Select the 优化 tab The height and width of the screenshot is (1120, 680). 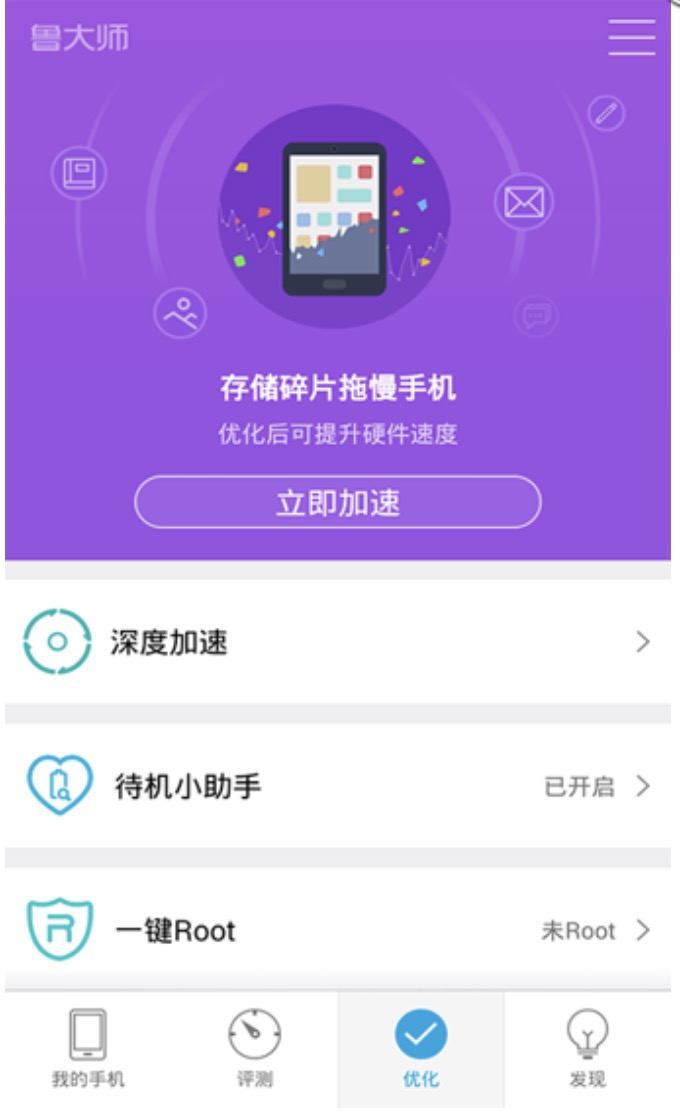tap(420, 1049)
